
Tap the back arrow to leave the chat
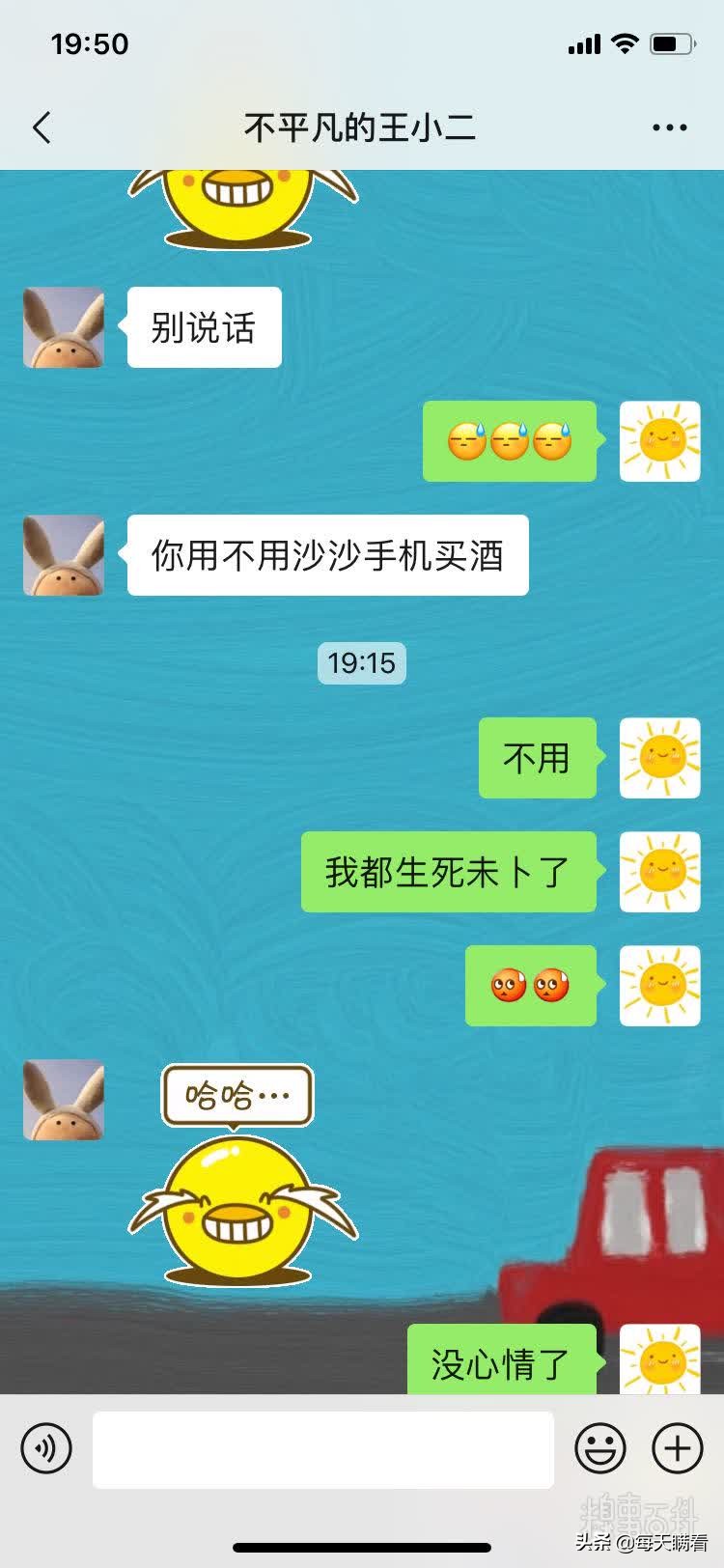point(41,126)
